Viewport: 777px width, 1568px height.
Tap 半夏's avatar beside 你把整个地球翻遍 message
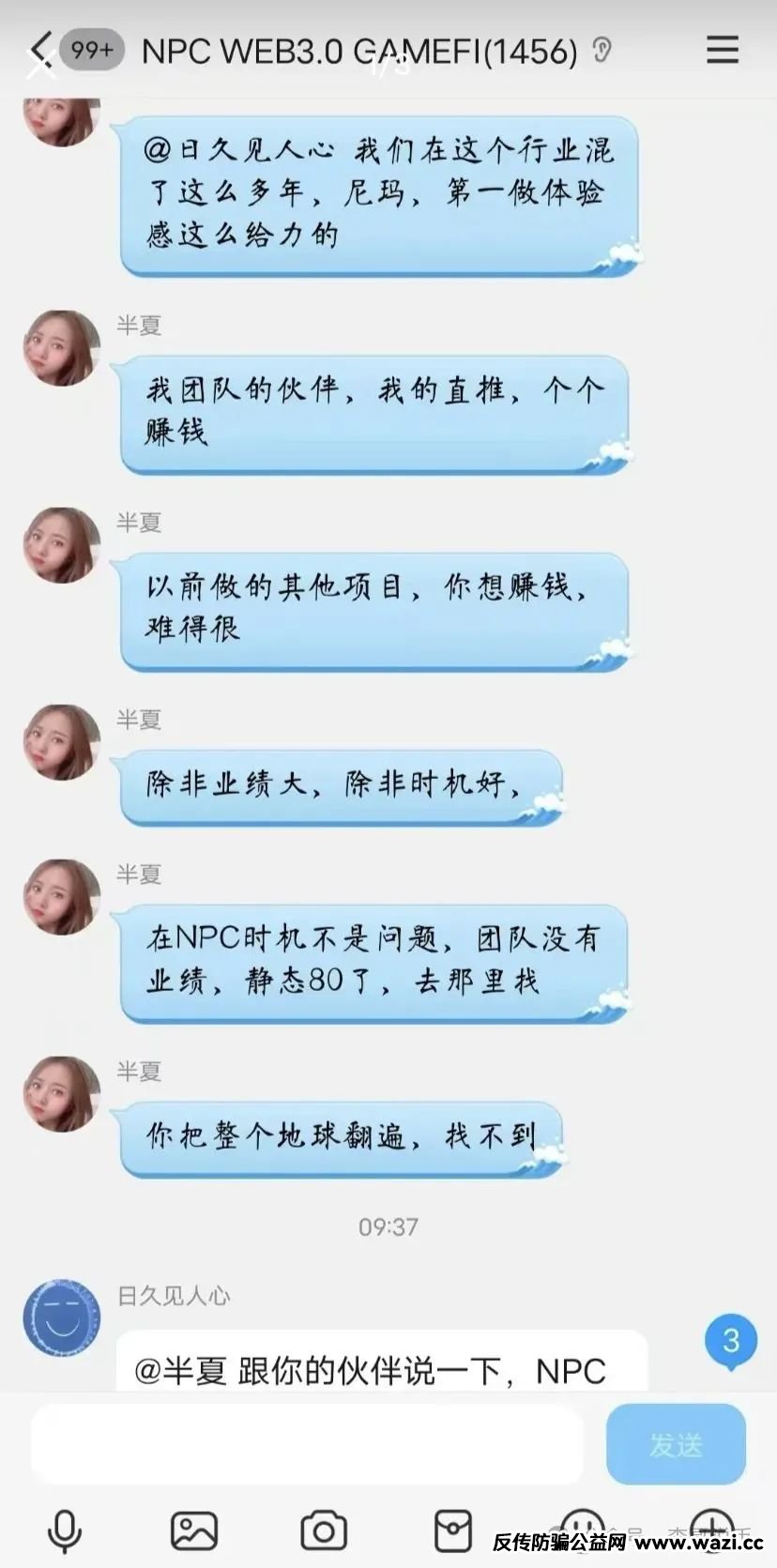[x=62, y=1094]
